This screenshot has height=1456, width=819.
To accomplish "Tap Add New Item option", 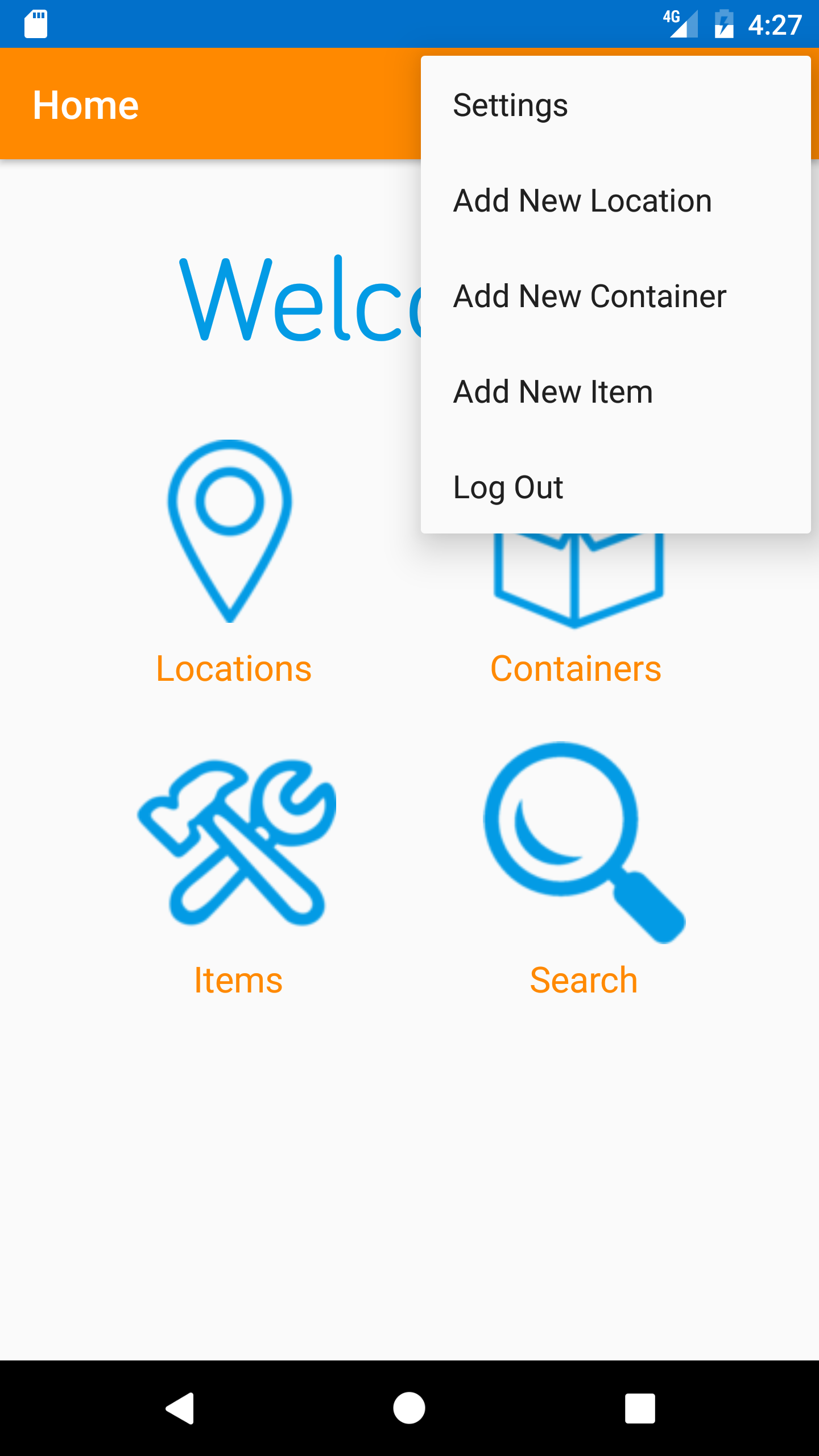I will 615,392.
